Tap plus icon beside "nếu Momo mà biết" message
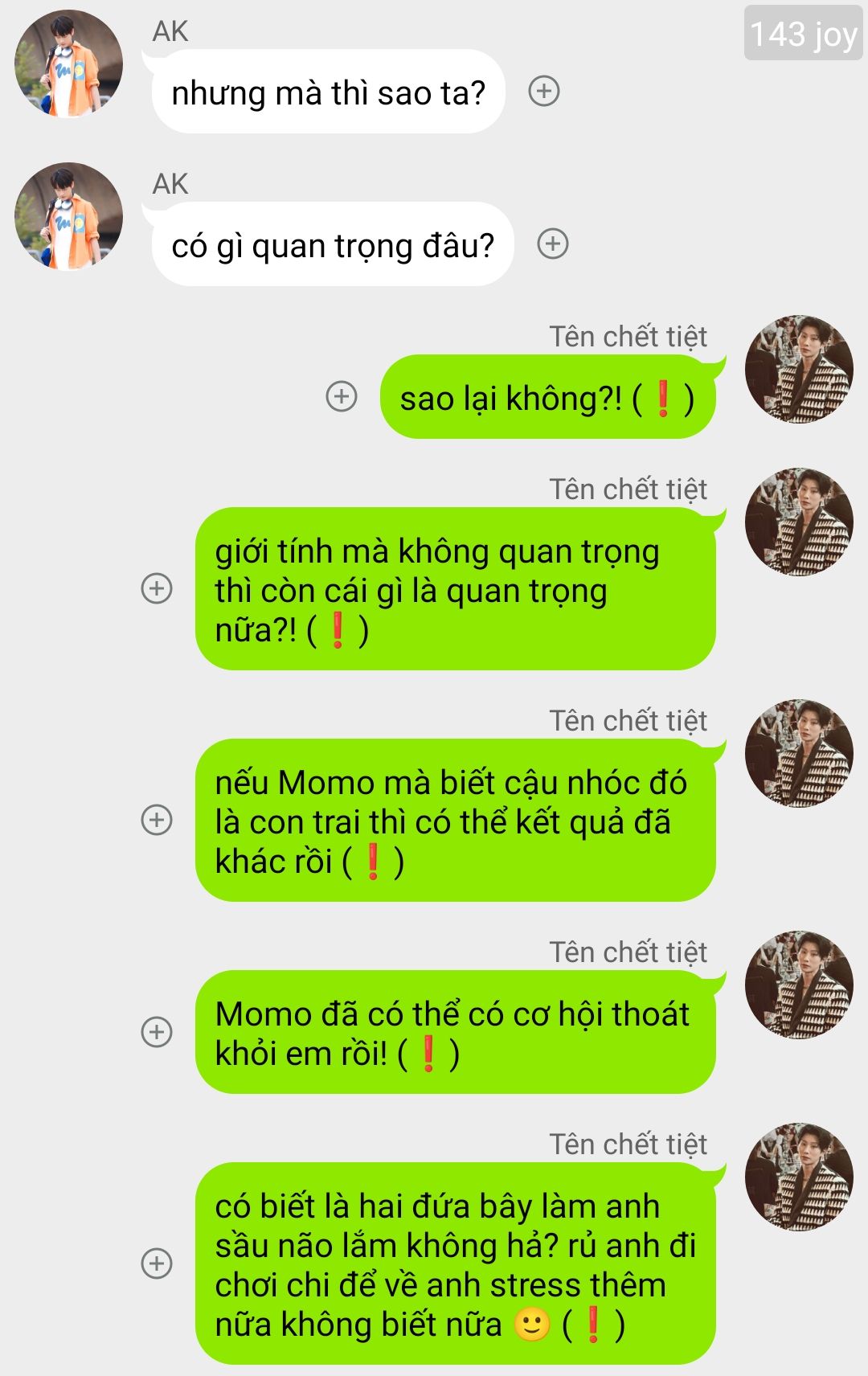This screenshot has height=1376, width=868. 157,820
